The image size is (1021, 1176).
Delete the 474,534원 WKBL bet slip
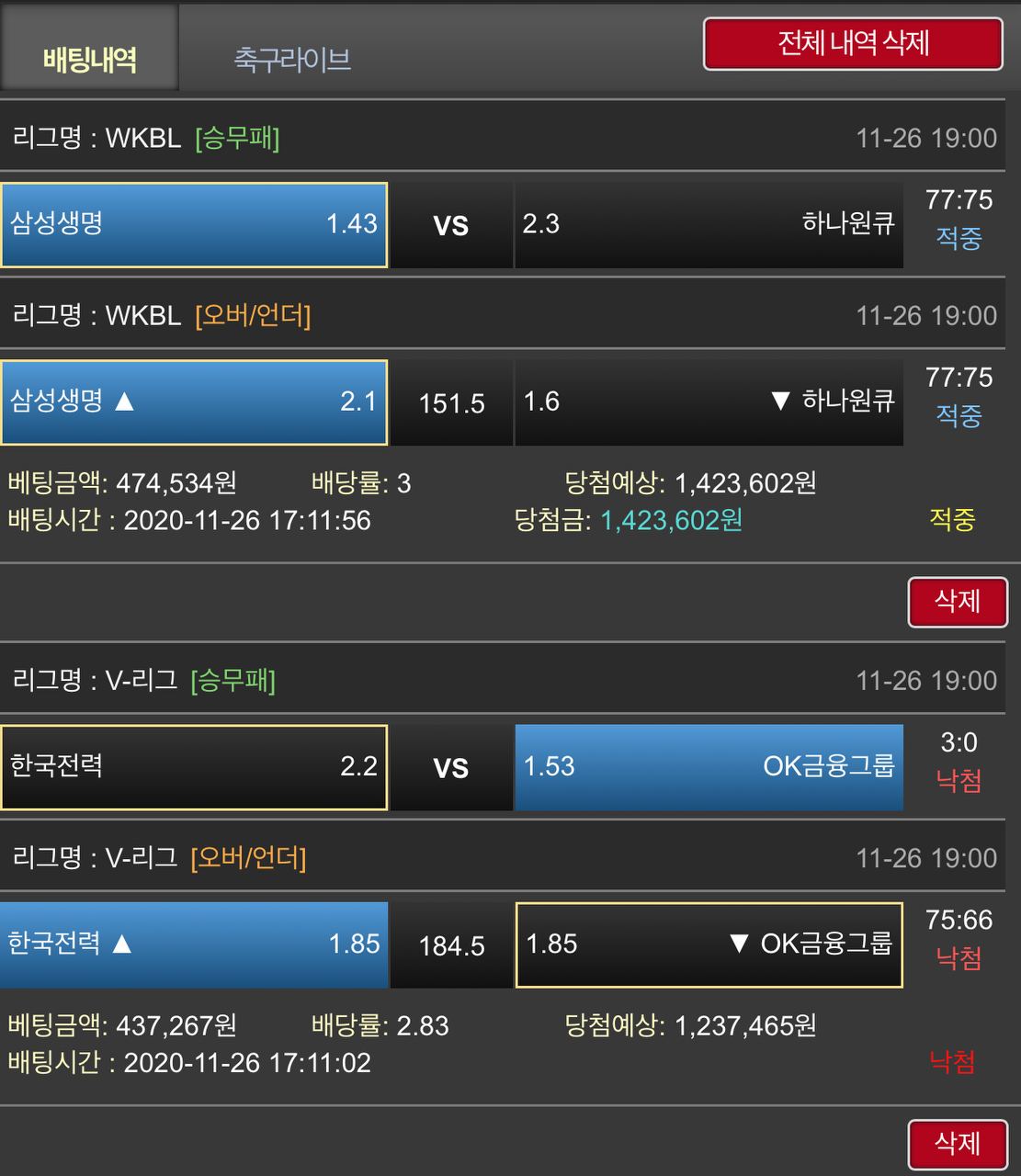[x=958, y=602]
